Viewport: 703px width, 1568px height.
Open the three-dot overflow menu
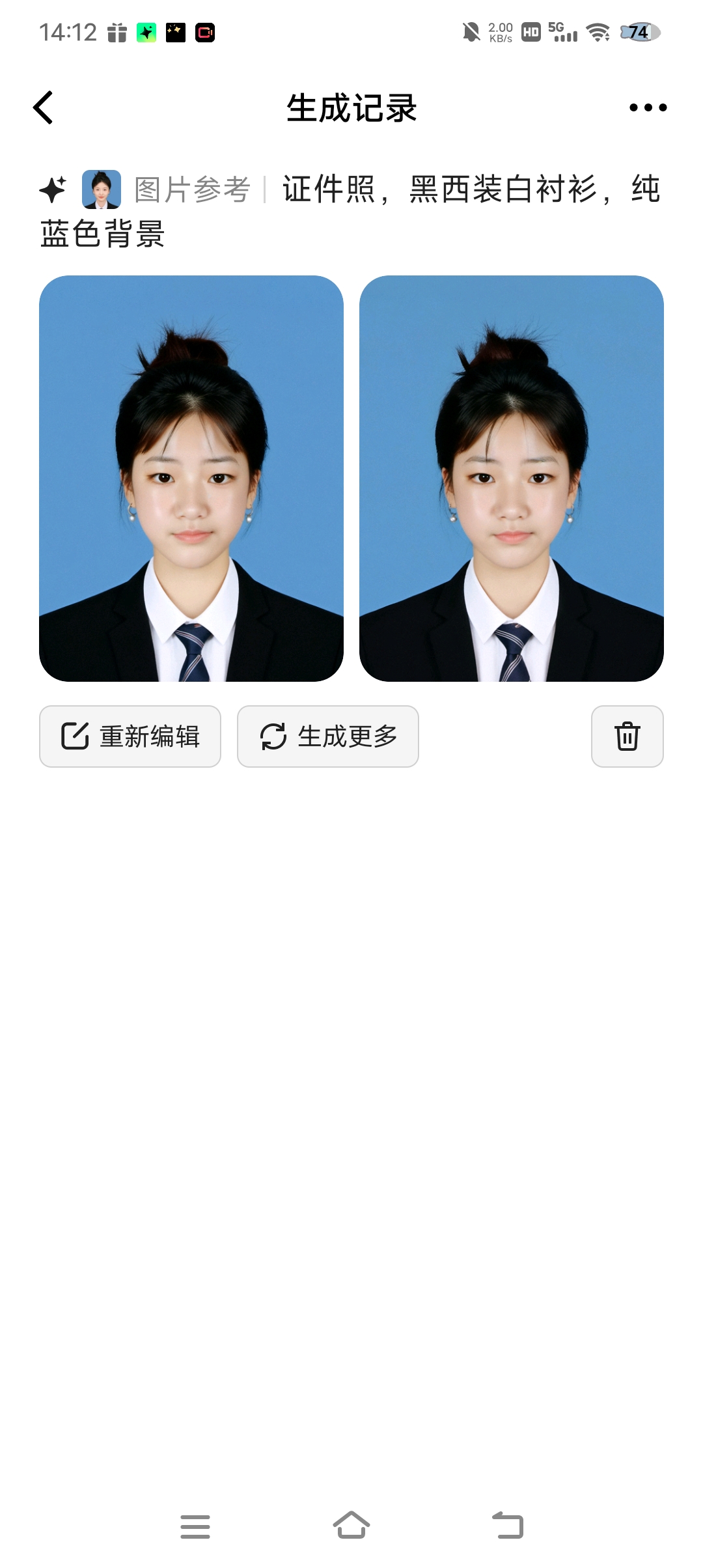click(x=648, y=107)
